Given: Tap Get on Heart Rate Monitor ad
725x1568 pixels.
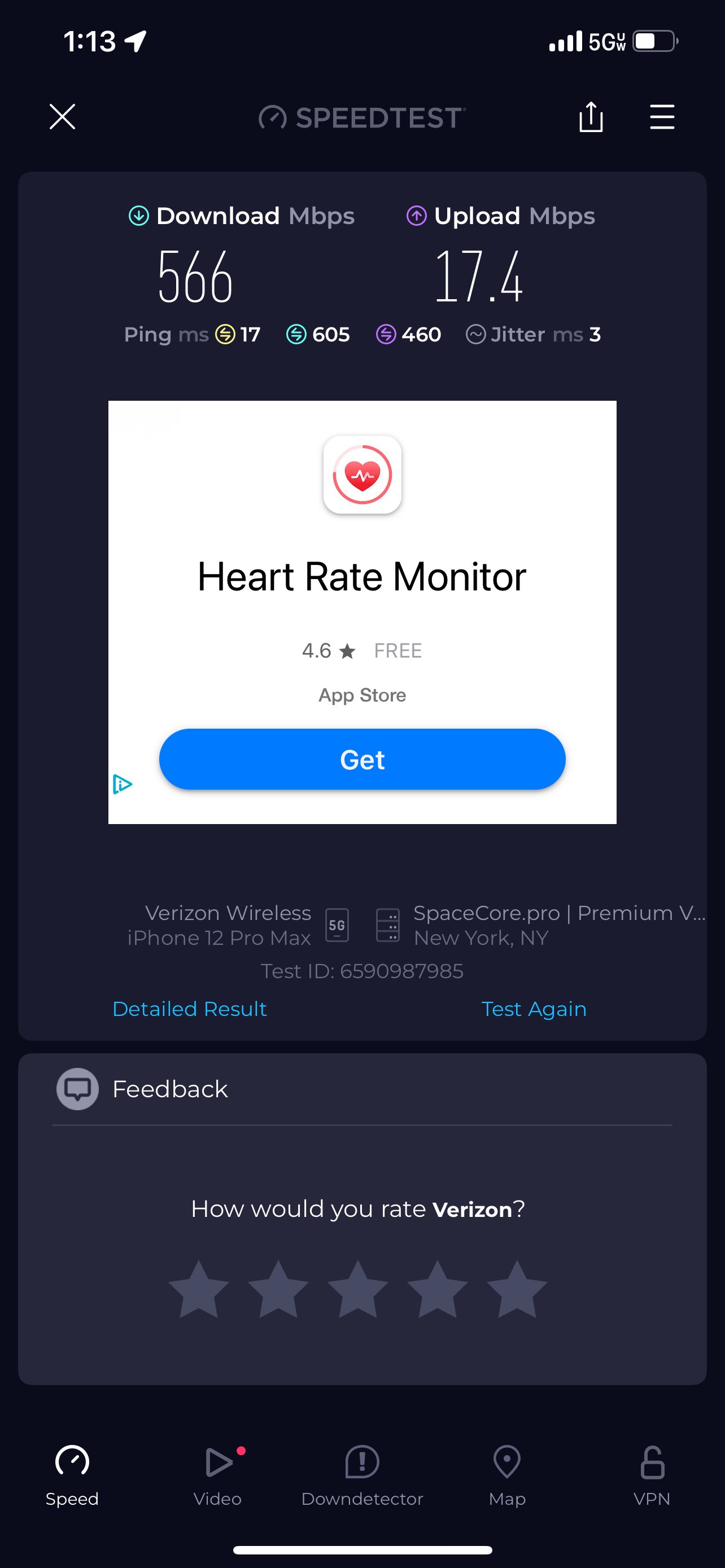Looking at the screenshot, I should pos(362,759).
